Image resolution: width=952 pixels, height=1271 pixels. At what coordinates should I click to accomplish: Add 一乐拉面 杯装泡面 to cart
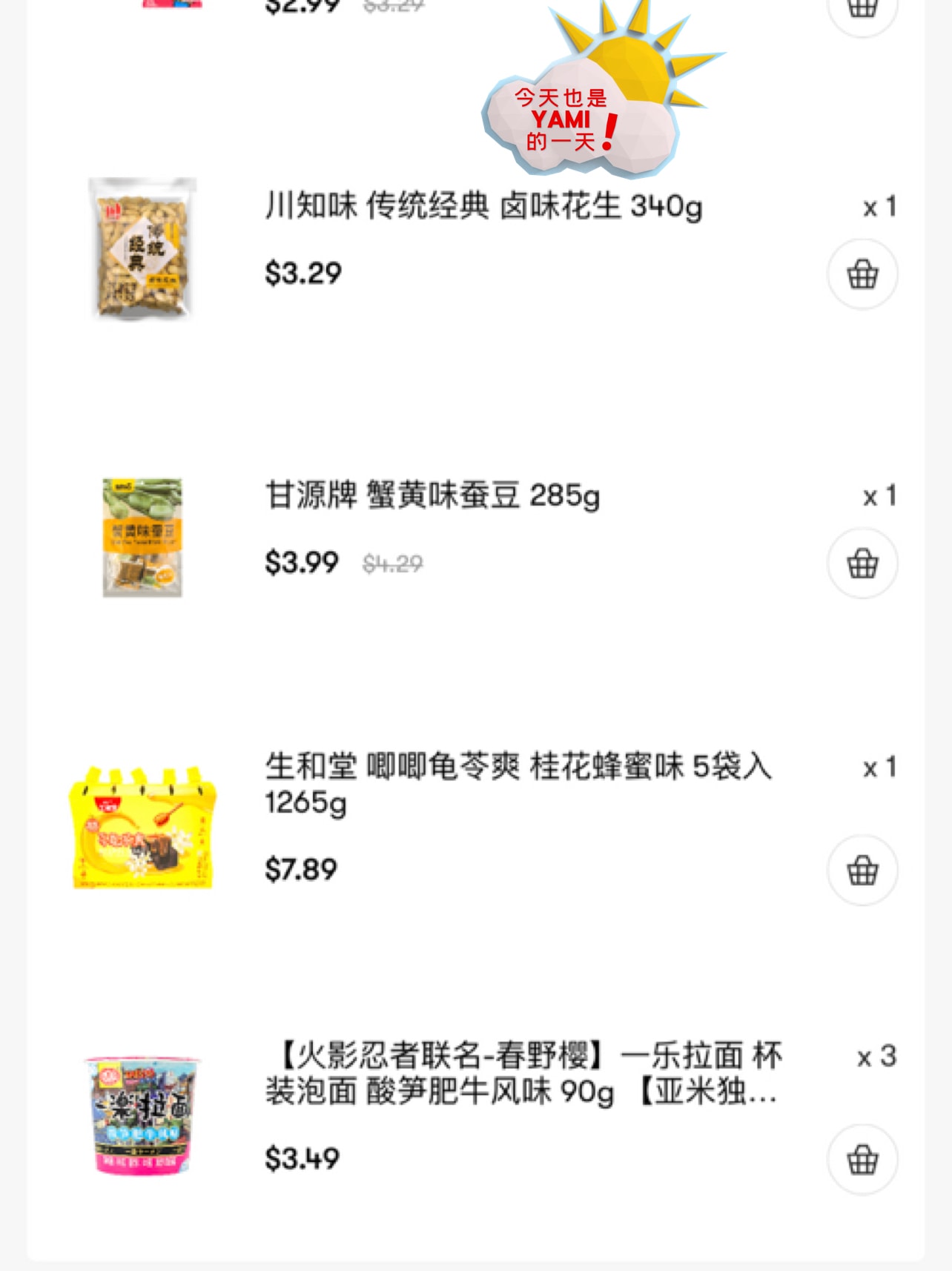(862, 1160)
